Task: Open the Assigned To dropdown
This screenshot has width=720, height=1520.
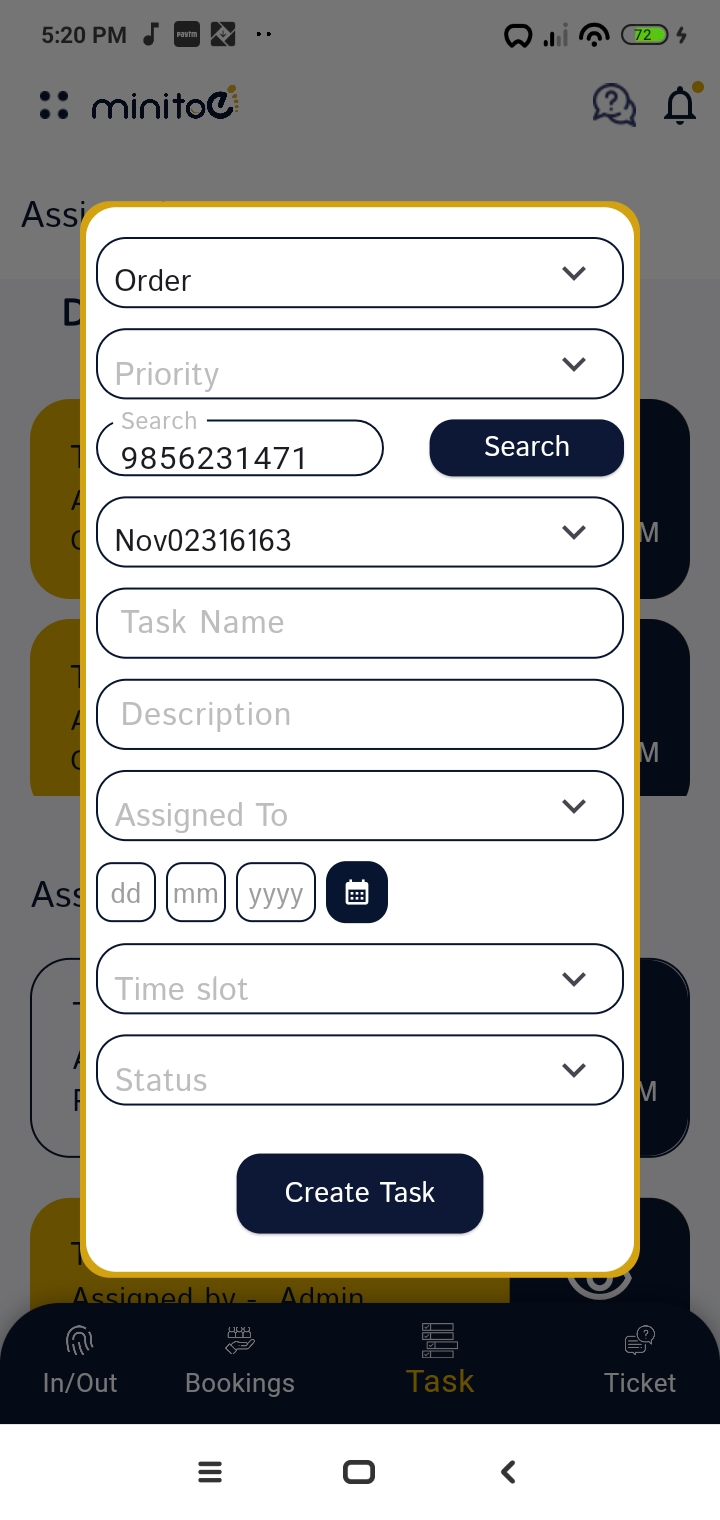Action: 360,806
